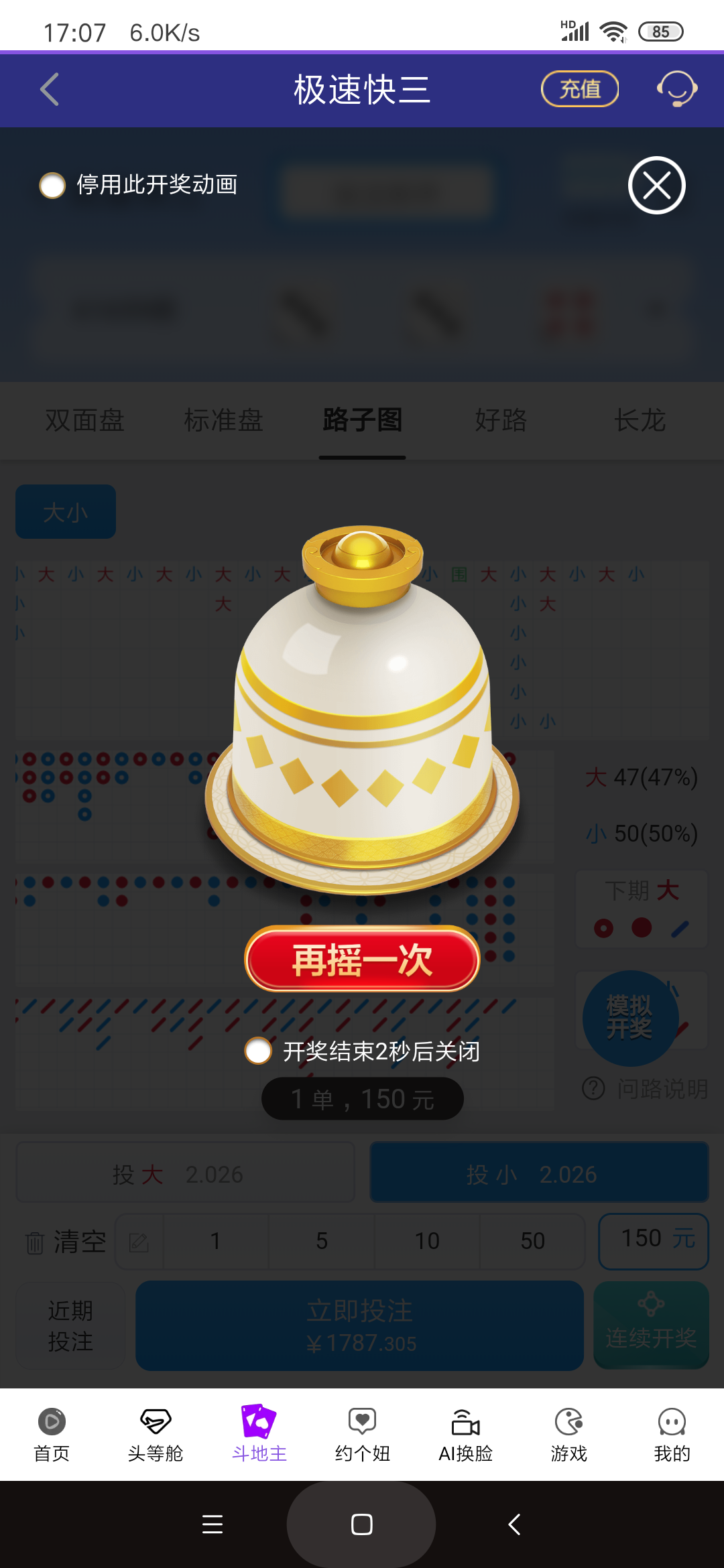
Task: Switch to AI换脸 tab
Action: pos(465,1434)
